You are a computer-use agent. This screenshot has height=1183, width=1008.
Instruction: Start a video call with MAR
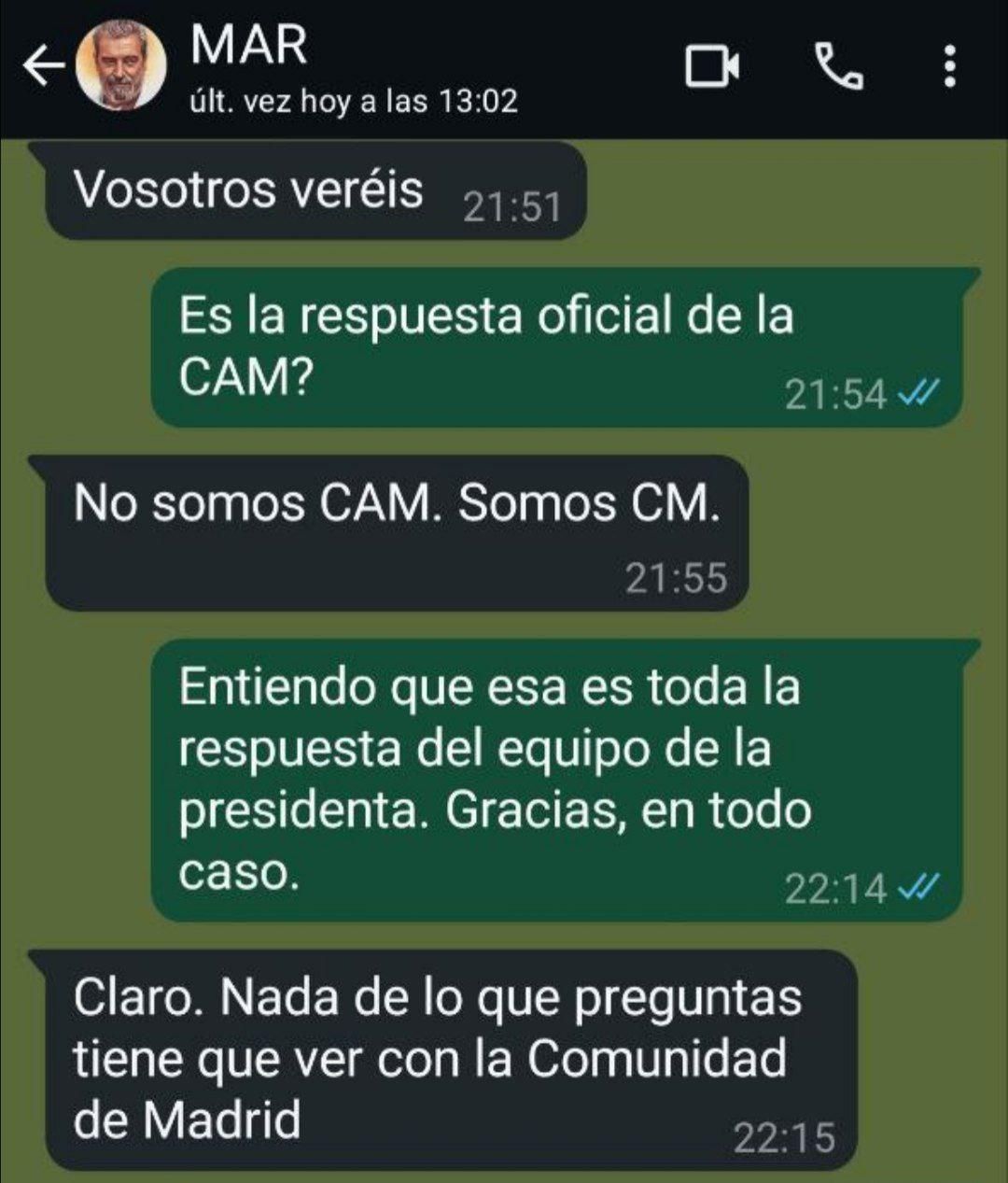pyautogui.click(x=712, y=66)
